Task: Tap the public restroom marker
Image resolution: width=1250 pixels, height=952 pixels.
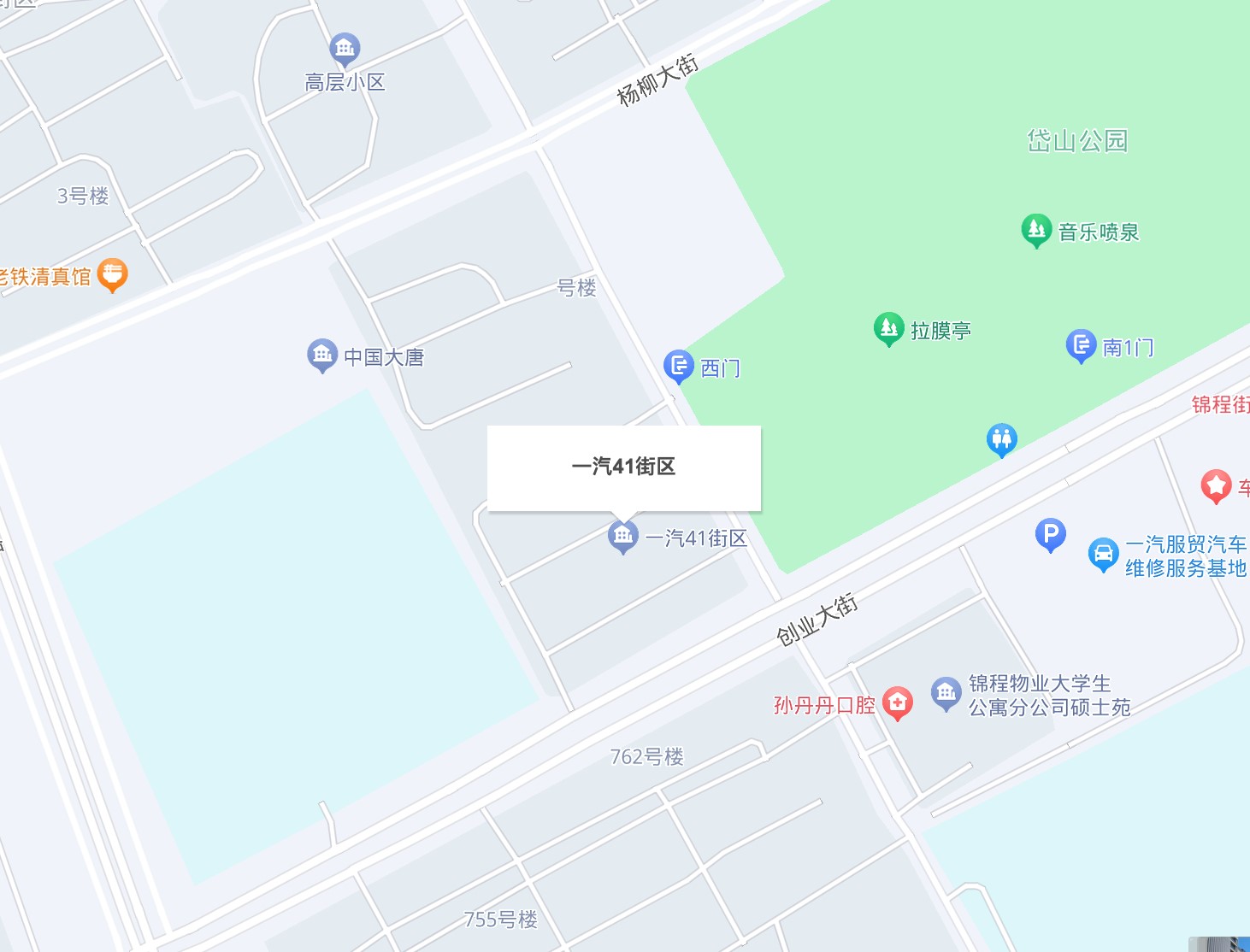Action: coord(1001,440)
